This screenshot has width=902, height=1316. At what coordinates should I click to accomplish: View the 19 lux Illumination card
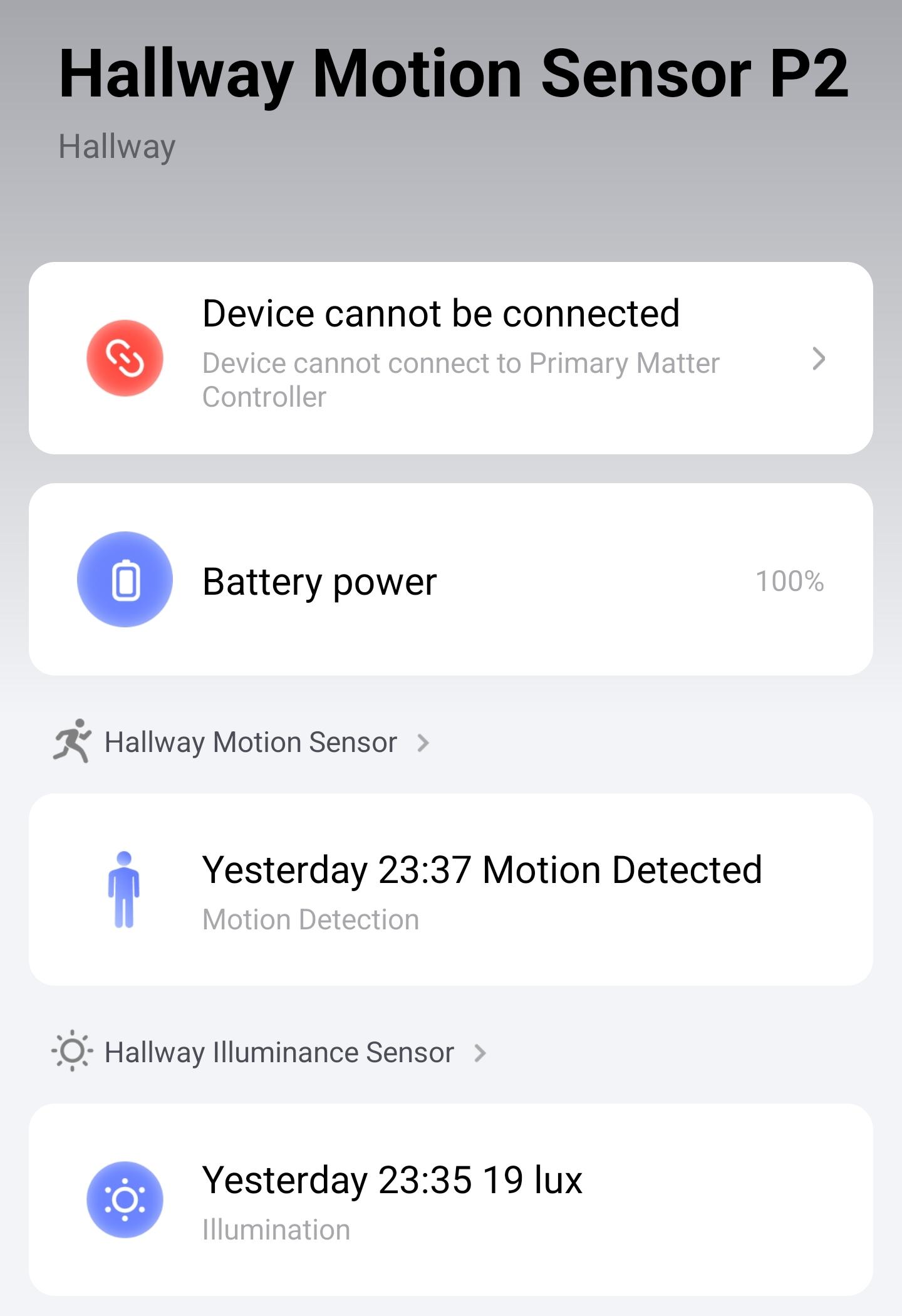coord(451,1199)
